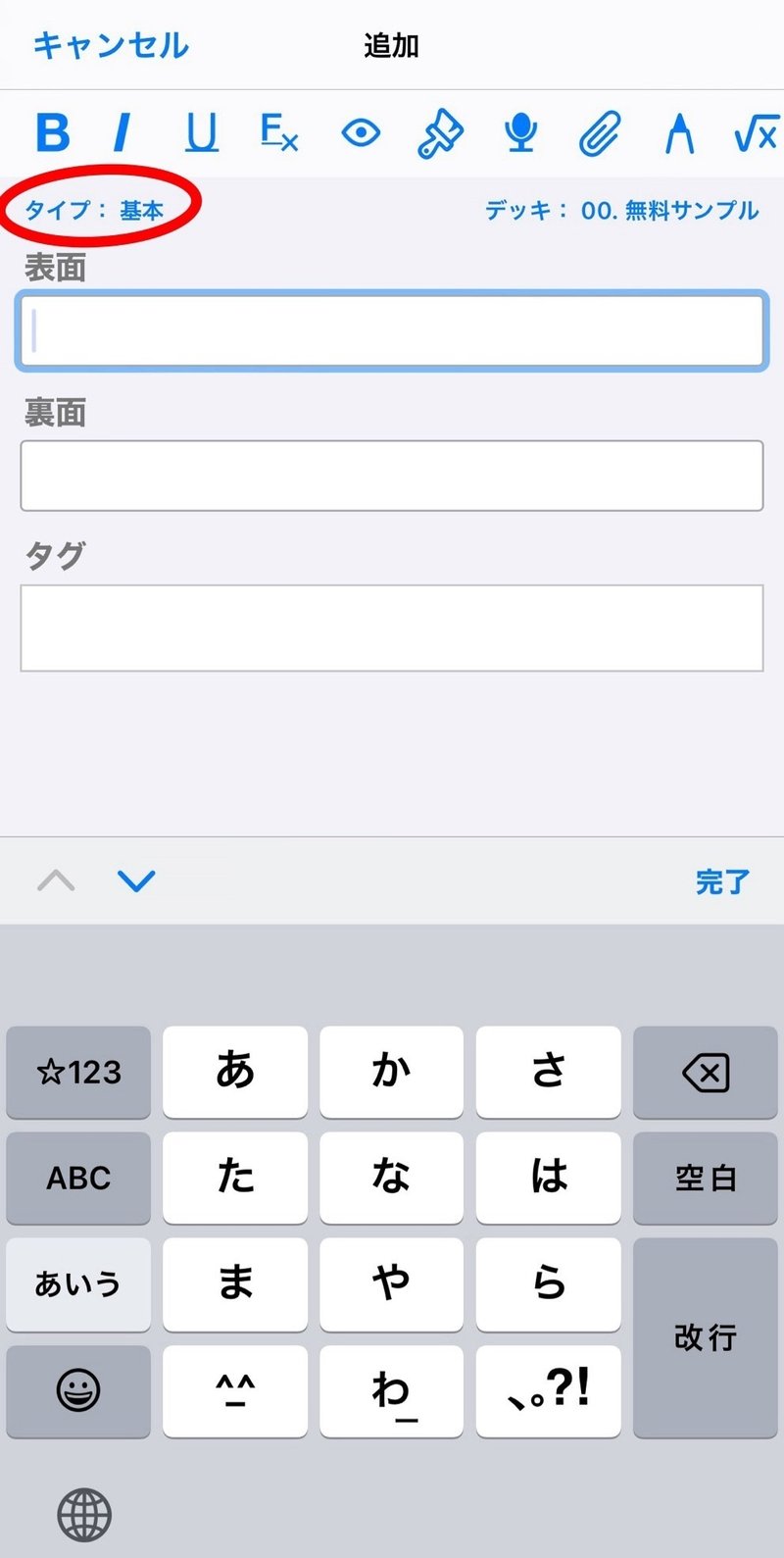Apply italic formatting
The height and width of the screenshot is (1558, 784).
(122, 132)
